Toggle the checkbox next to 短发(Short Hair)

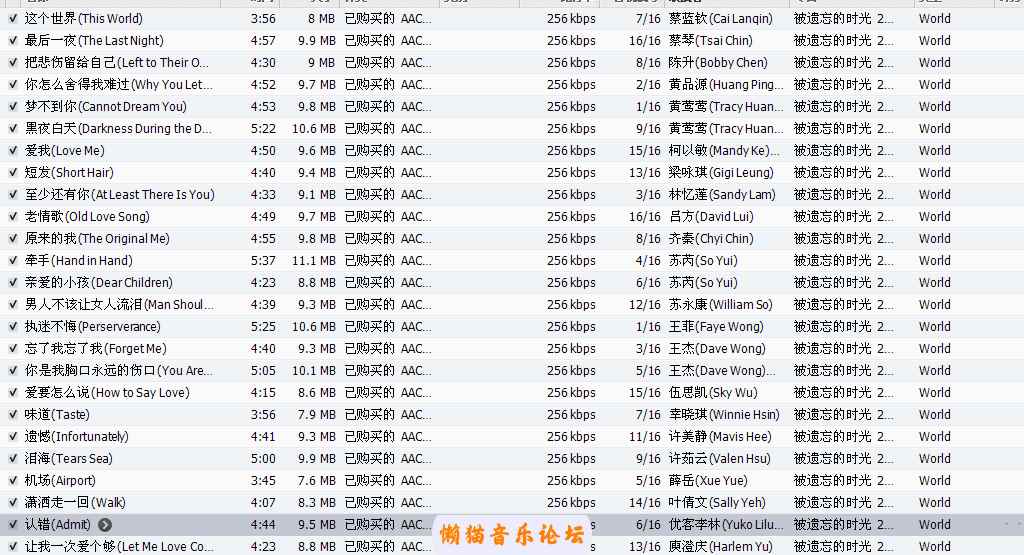click(x=12, y=172)
